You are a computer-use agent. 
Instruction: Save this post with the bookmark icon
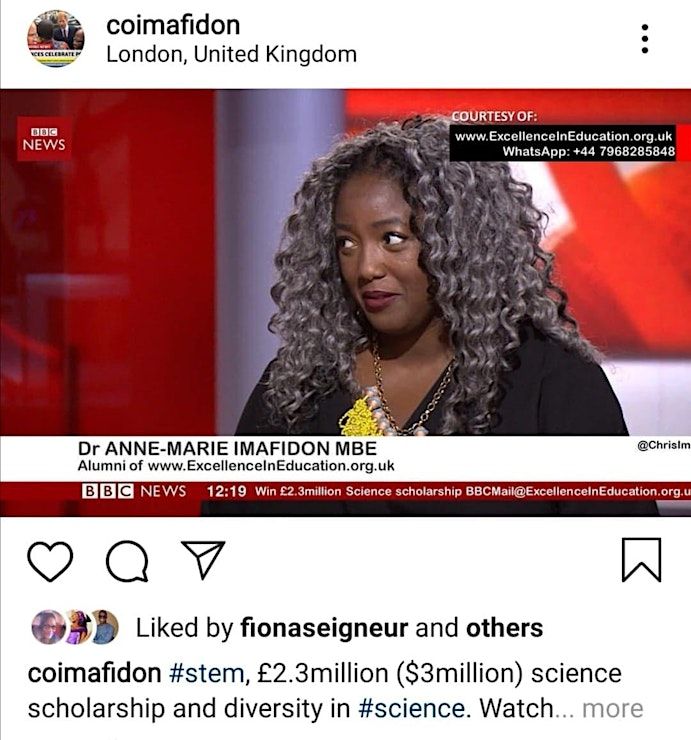pyautogui.click(x=641, y=560)
